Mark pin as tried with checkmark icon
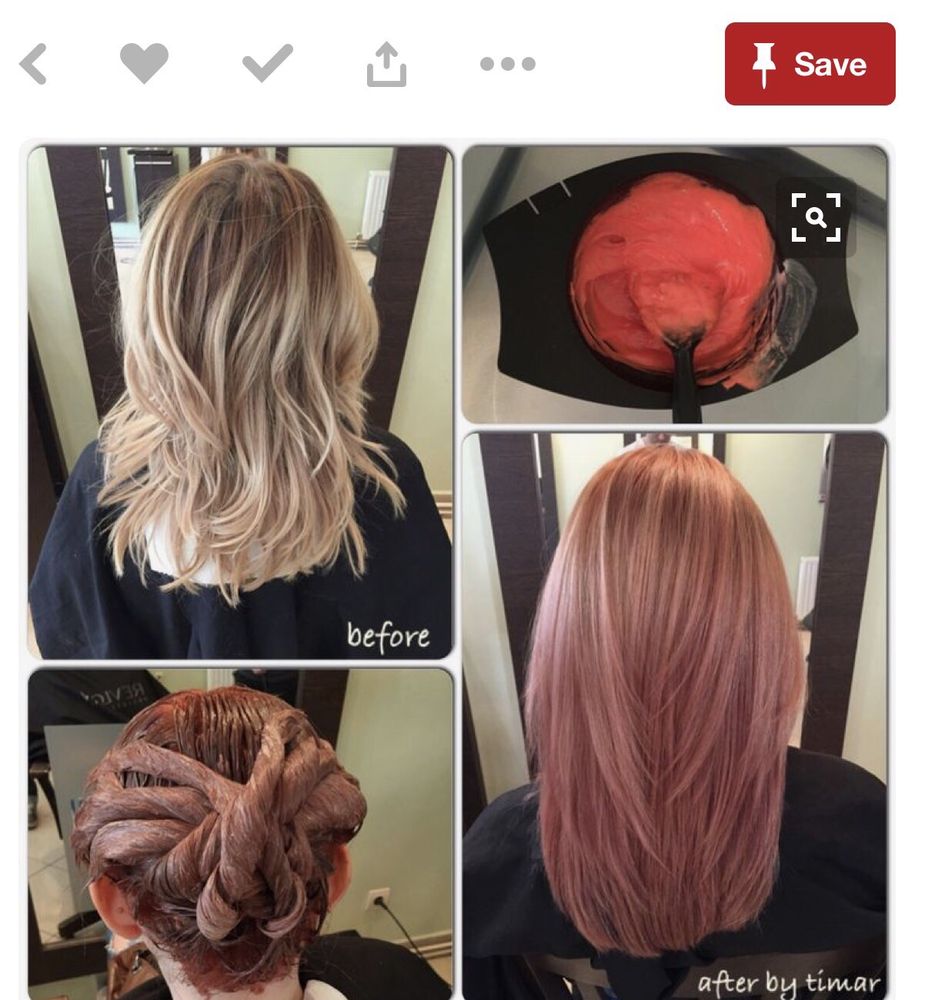This screenshot has width=935, height=1000. [x=267, y=64]
